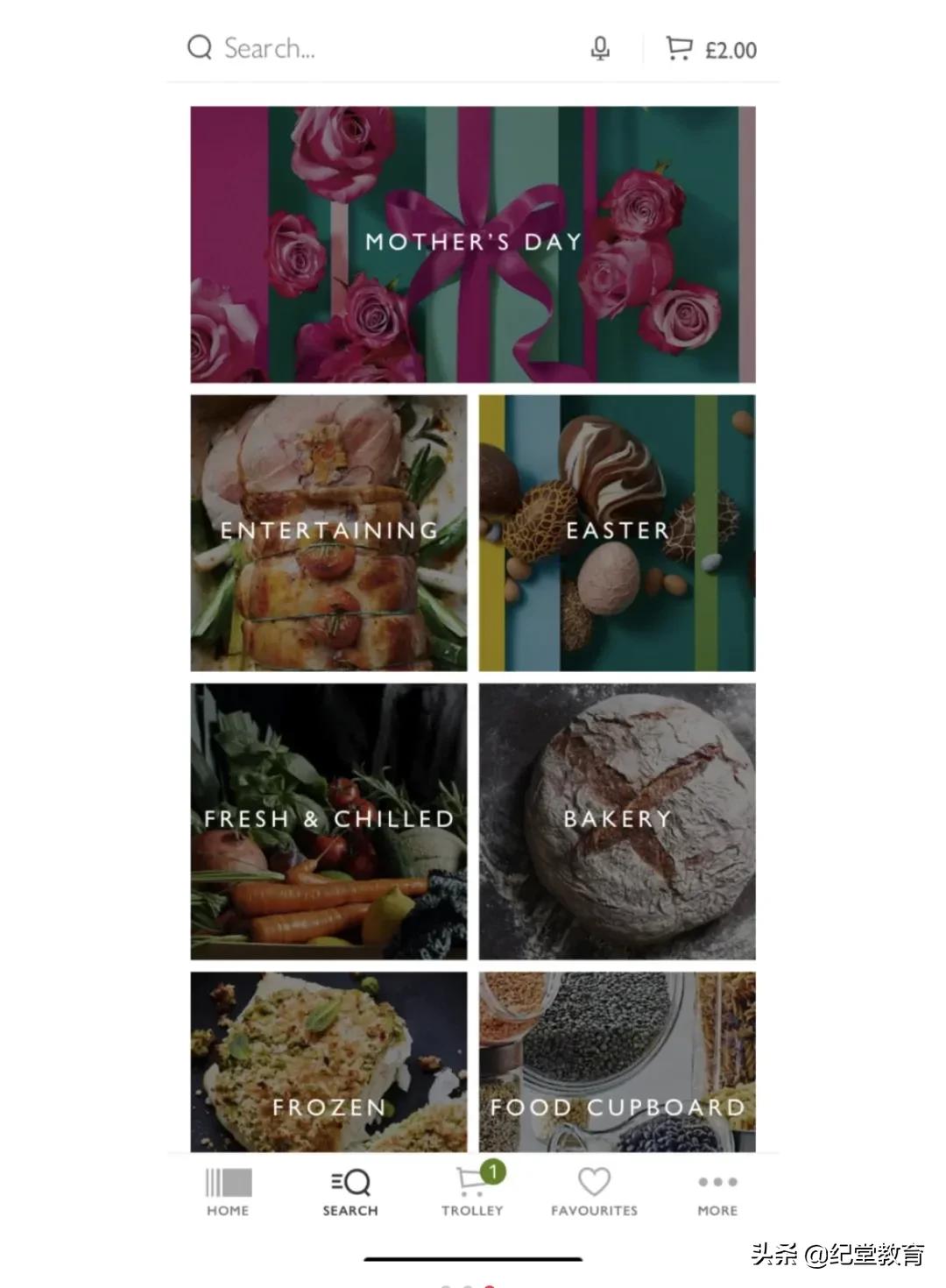Browse the Food Cupboard category
946x1288 pixels.
(617, 1062)
